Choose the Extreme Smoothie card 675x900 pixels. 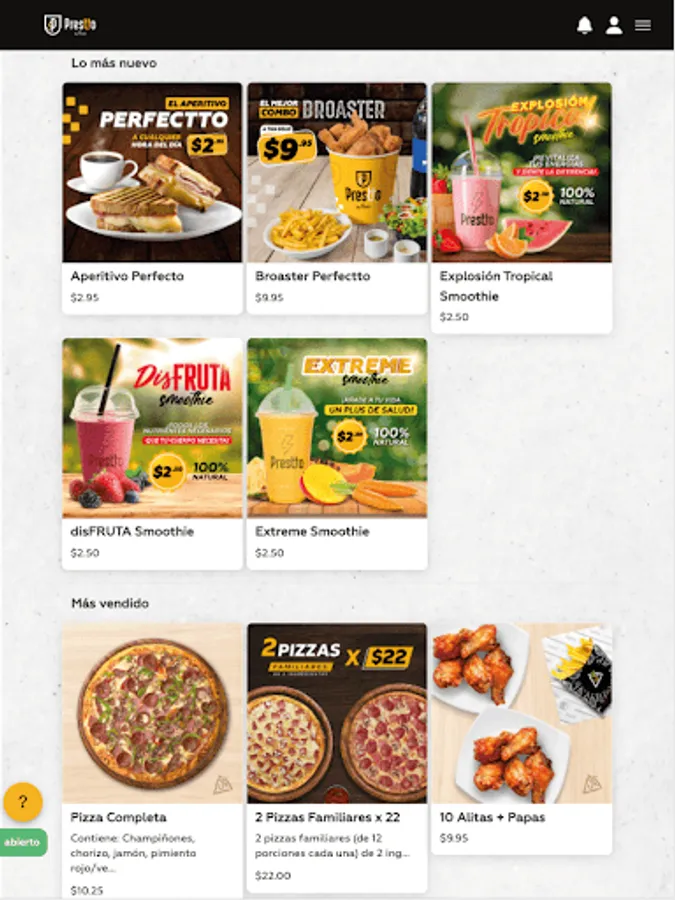(337, 453)
